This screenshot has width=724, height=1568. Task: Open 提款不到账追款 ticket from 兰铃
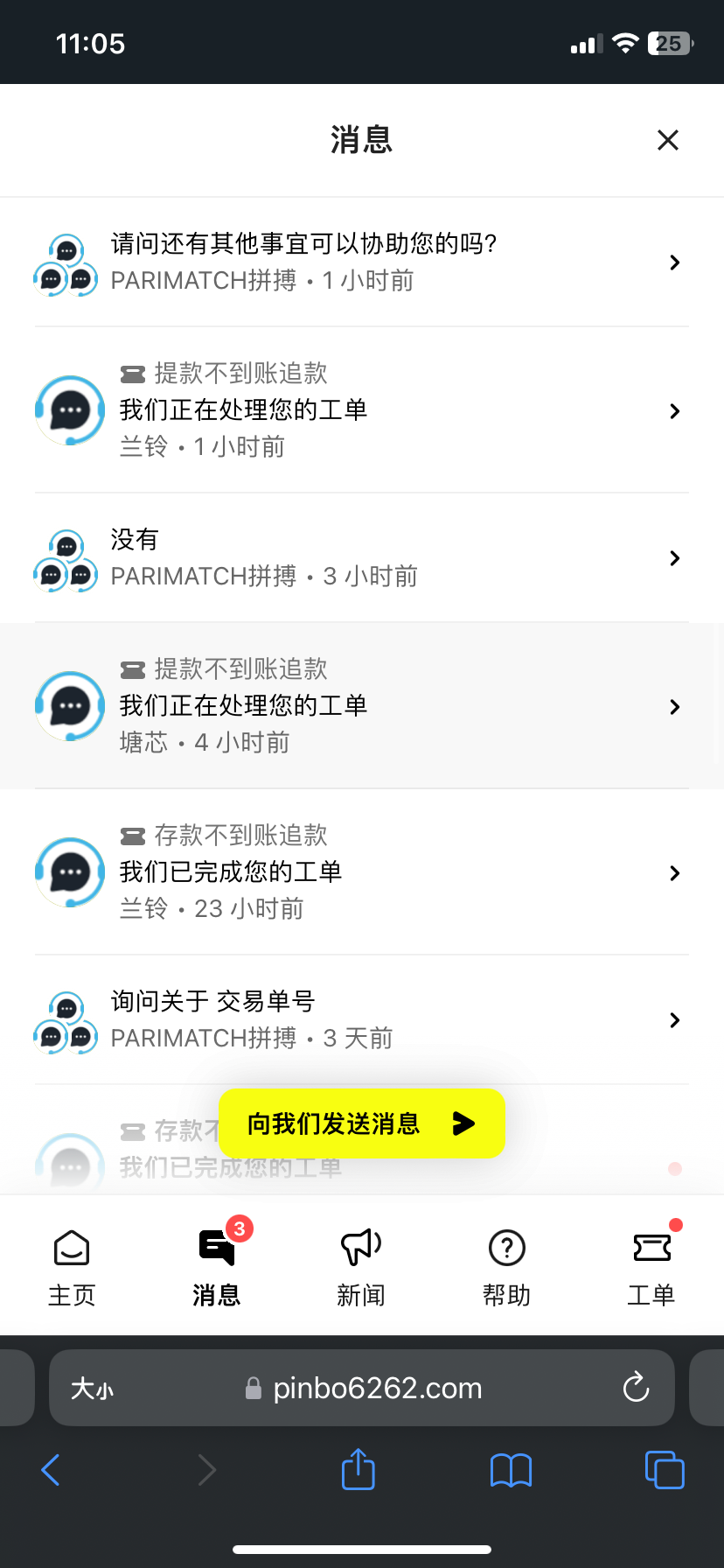pos(362,409)
